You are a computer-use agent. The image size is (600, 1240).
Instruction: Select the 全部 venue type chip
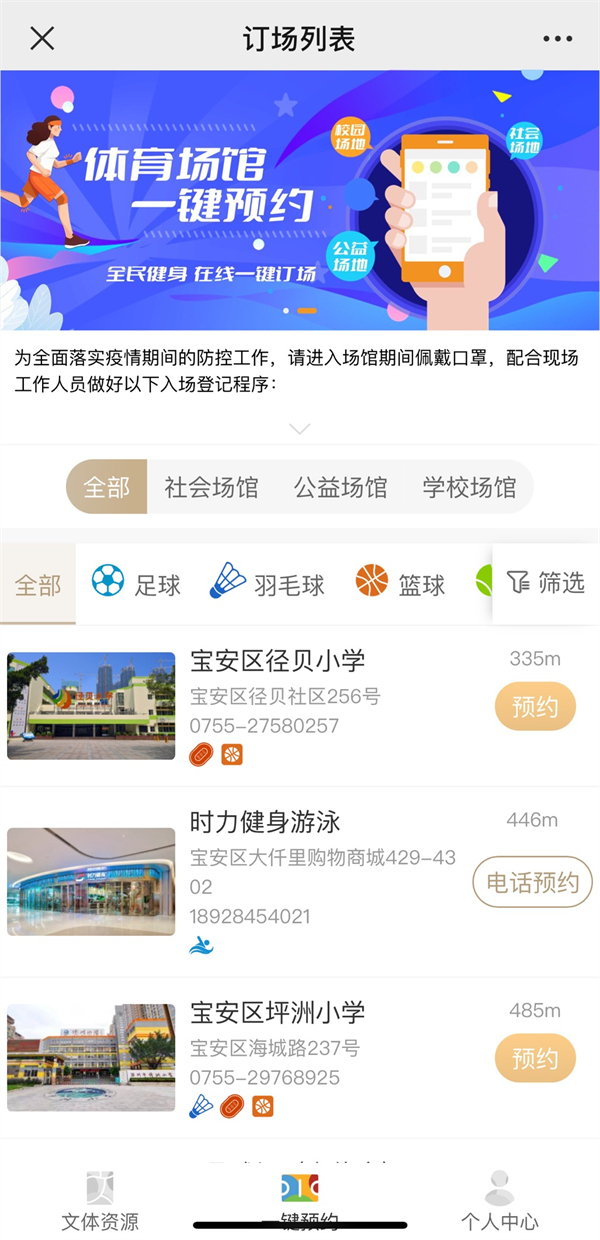pyautogui.click(x=107, y=487)
